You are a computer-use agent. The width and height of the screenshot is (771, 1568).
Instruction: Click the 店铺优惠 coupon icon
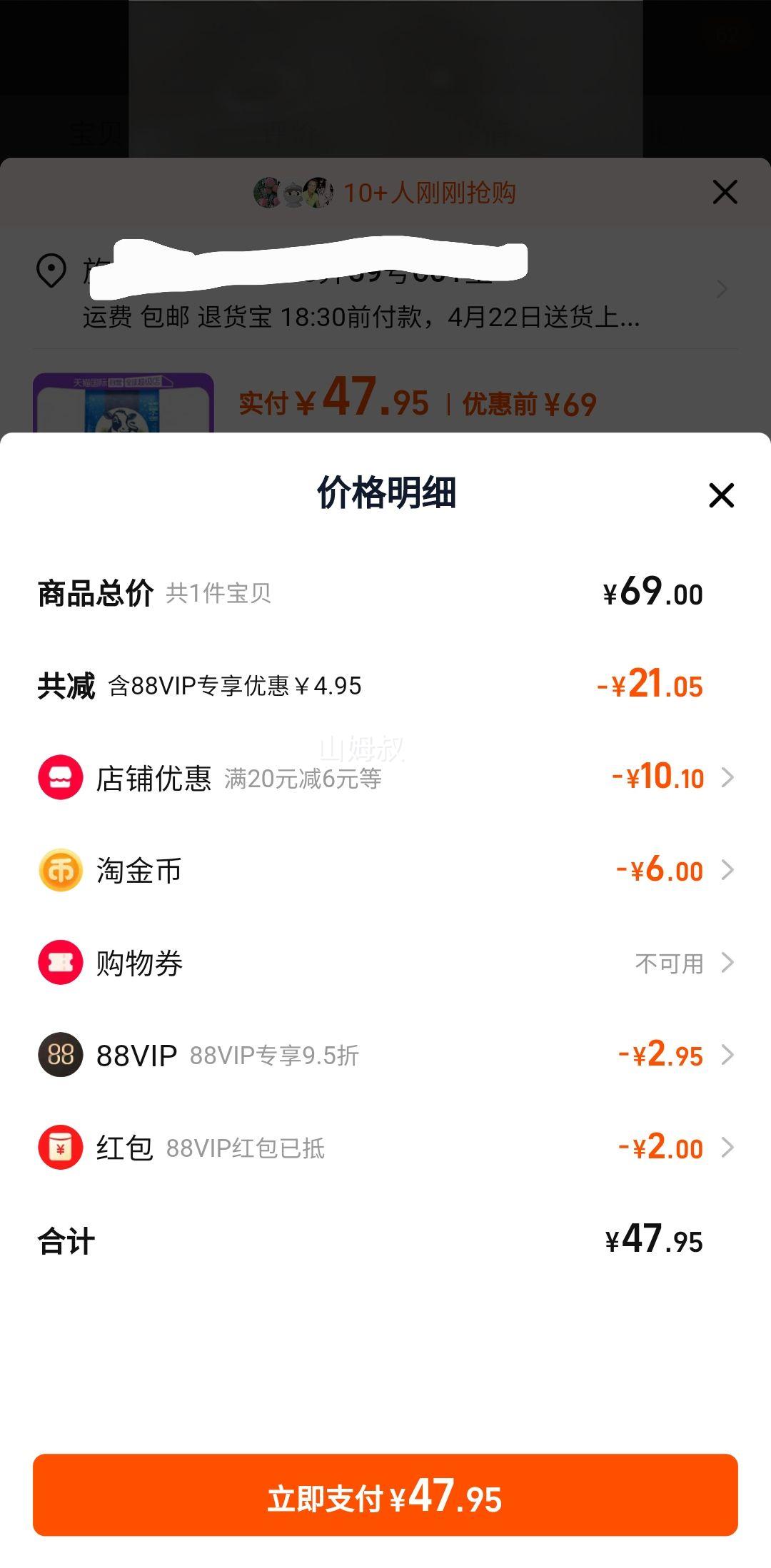click(59, 777)
